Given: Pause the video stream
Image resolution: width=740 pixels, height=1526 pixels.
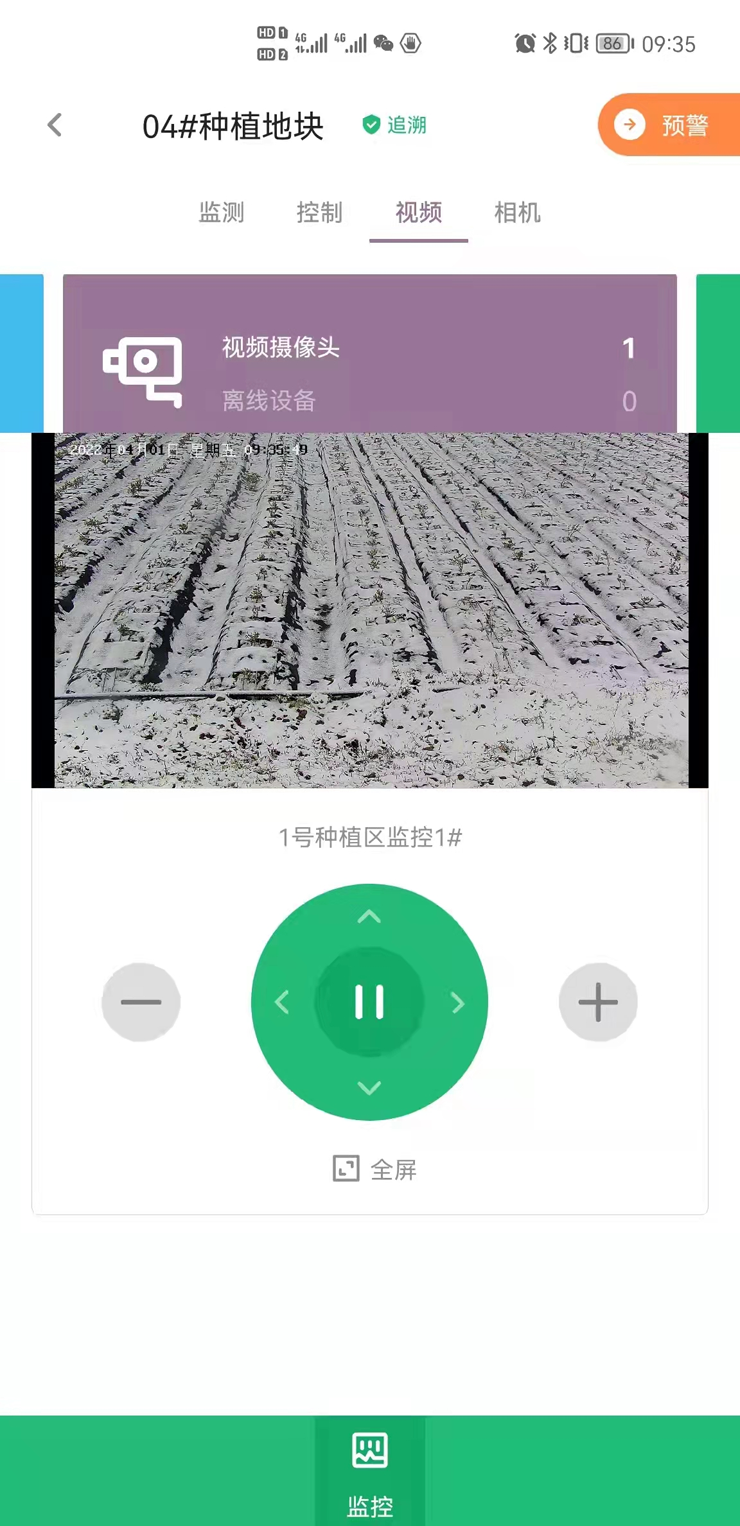Looking at the screenshot, I should pos(369,1002).
